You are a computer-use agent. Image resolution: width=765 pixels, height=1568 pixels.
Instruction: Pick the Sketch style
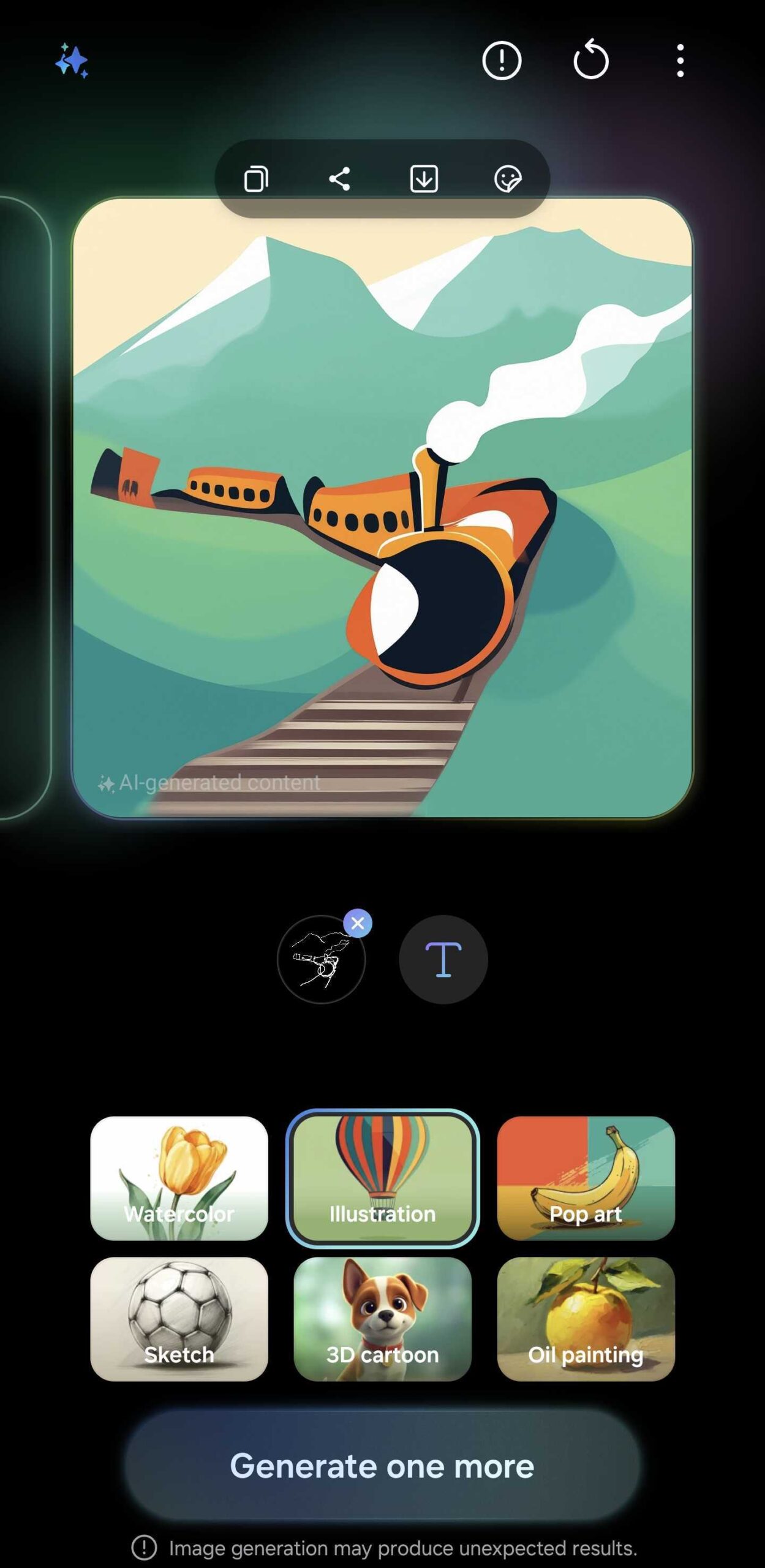tap(179, 1319)
